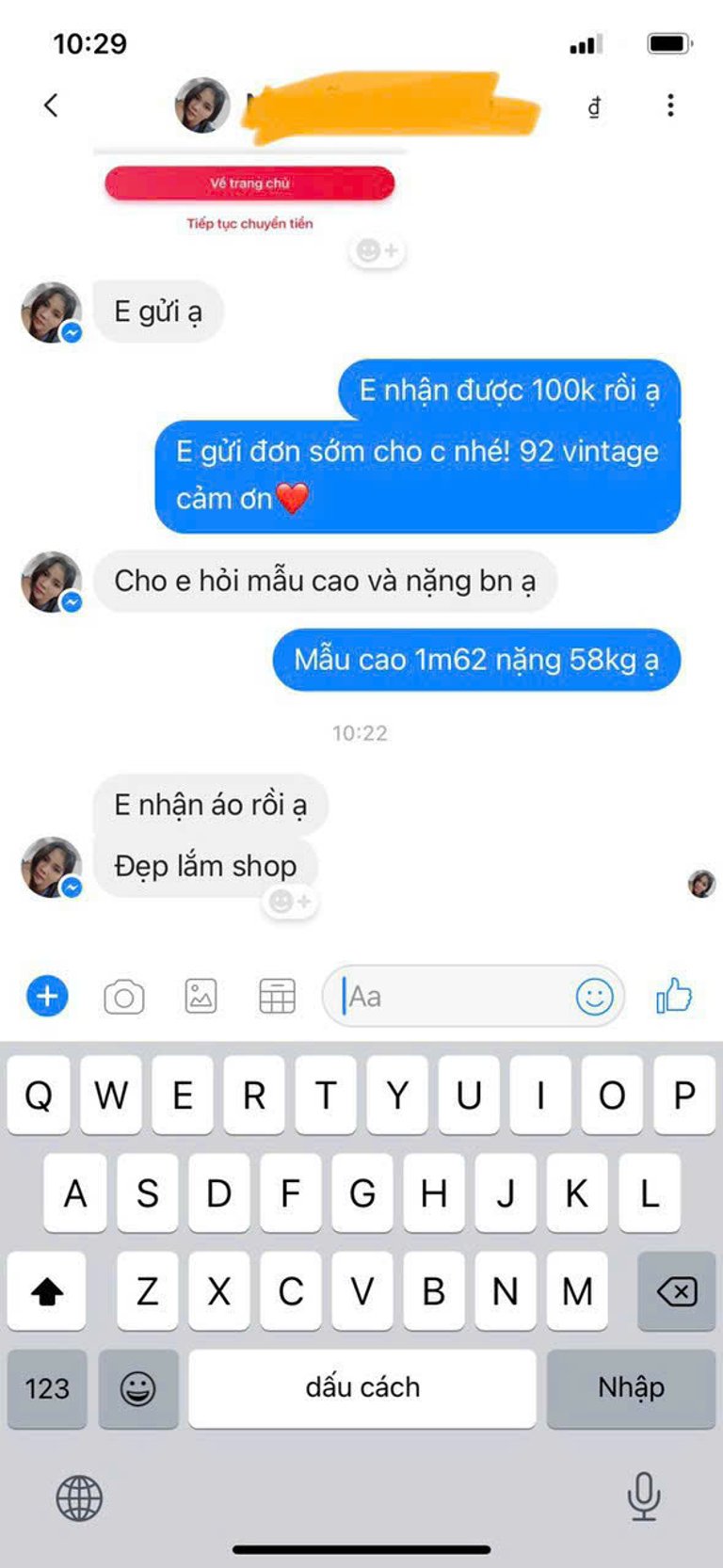Viewport: 723px width, 1568px height.
Task: Tap the Về trang chủ button
Action: click(249, 184)
